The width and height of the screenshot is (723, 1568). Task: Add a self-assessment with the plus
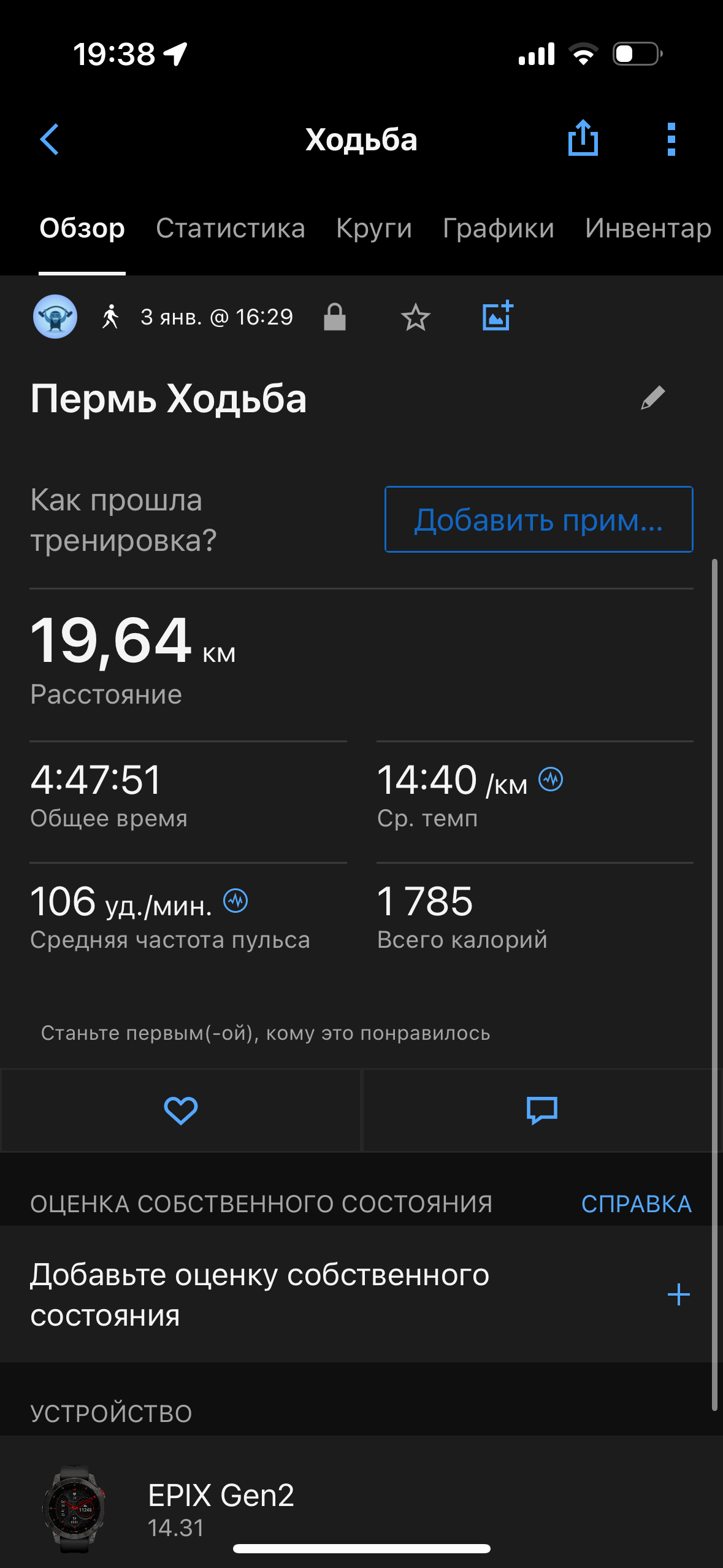(678, 1294)
